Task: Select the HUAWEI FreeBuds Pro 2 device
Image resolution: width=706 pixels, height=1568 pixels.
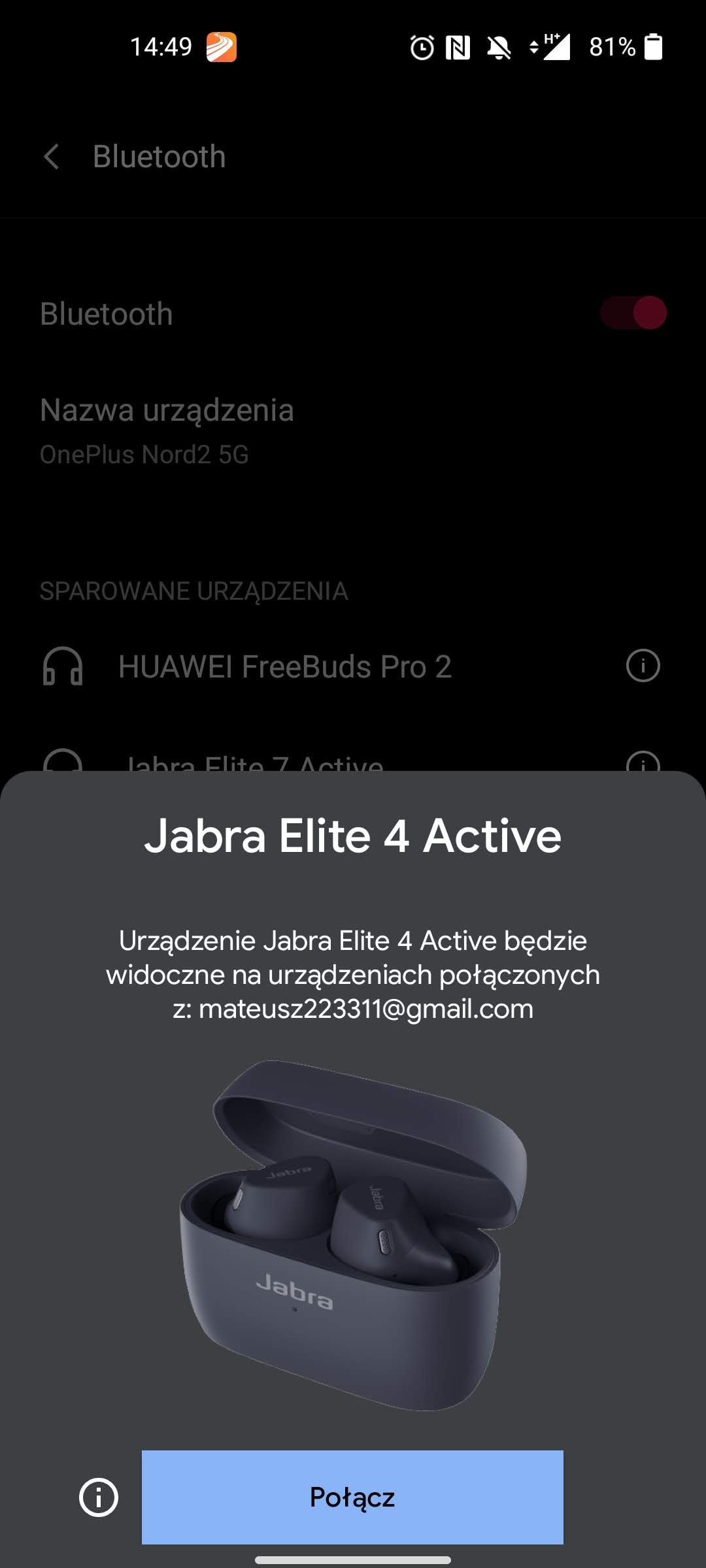Action: pyautogui.click(x=285, y=667)
